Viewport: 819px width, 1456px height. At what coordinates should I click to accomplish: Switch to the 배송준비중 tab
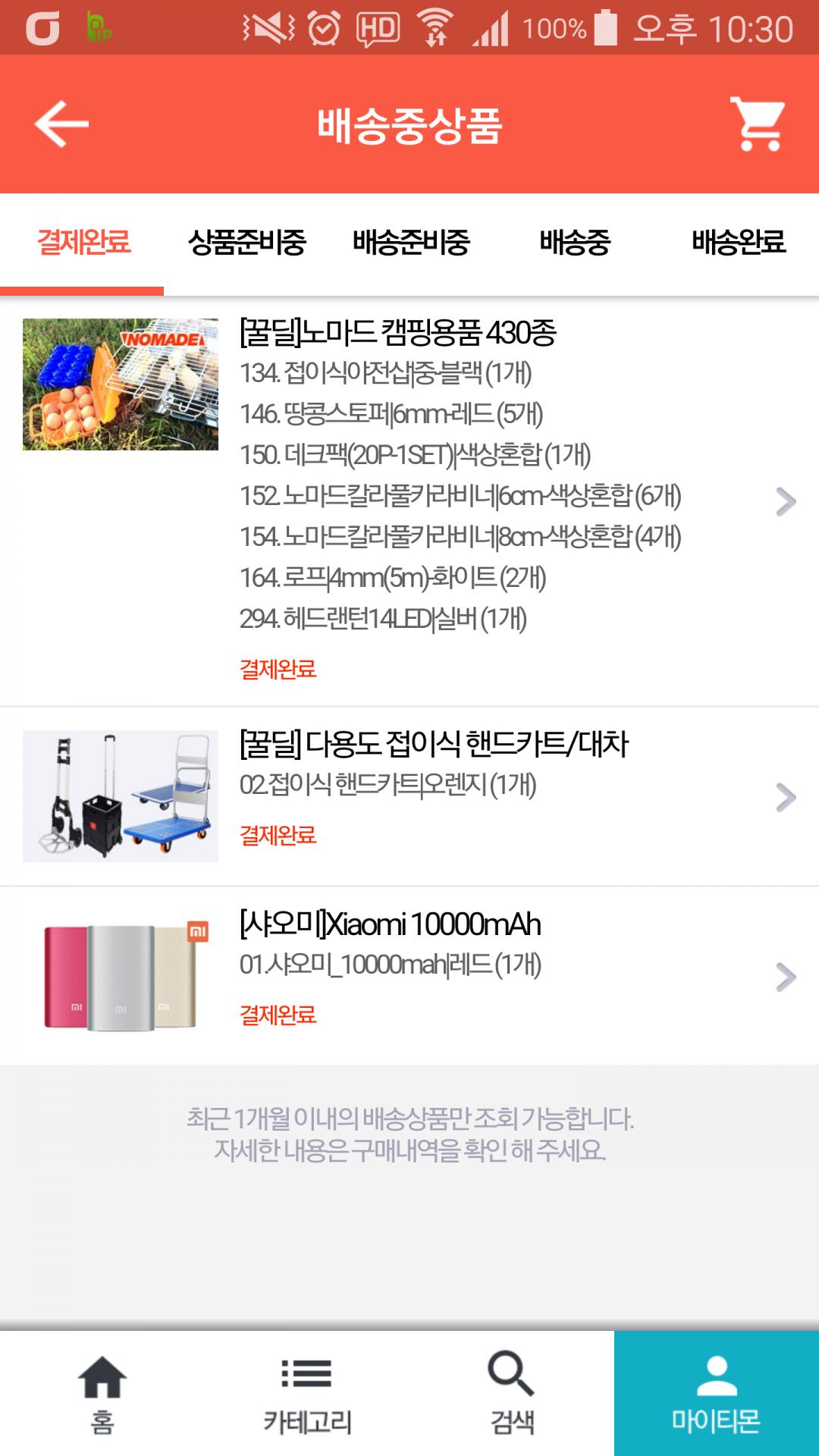tap(411, 243)
